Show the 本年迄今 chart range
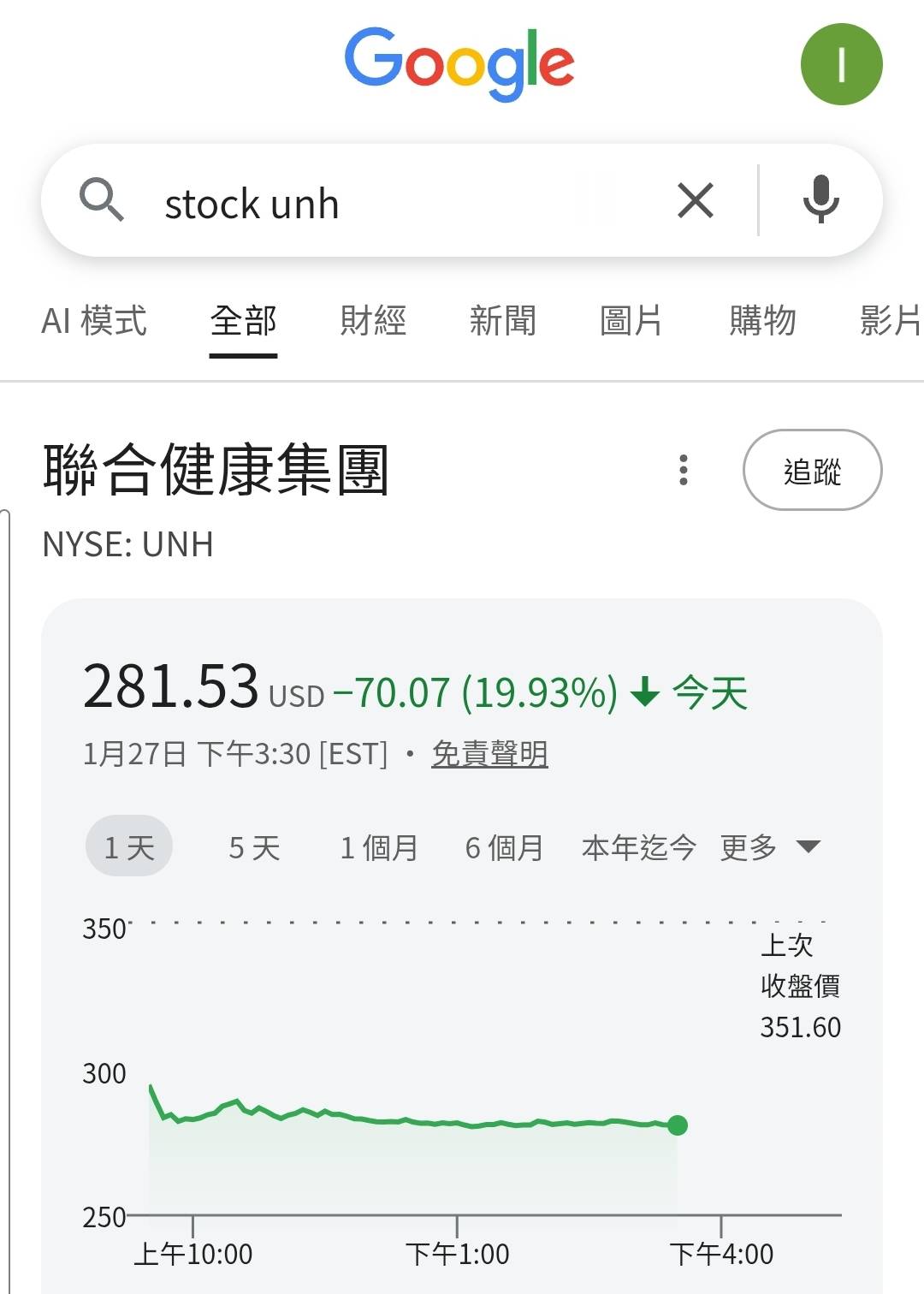Image resolution: width=924 pixels, height=1294 pixels. coord(638,847)
